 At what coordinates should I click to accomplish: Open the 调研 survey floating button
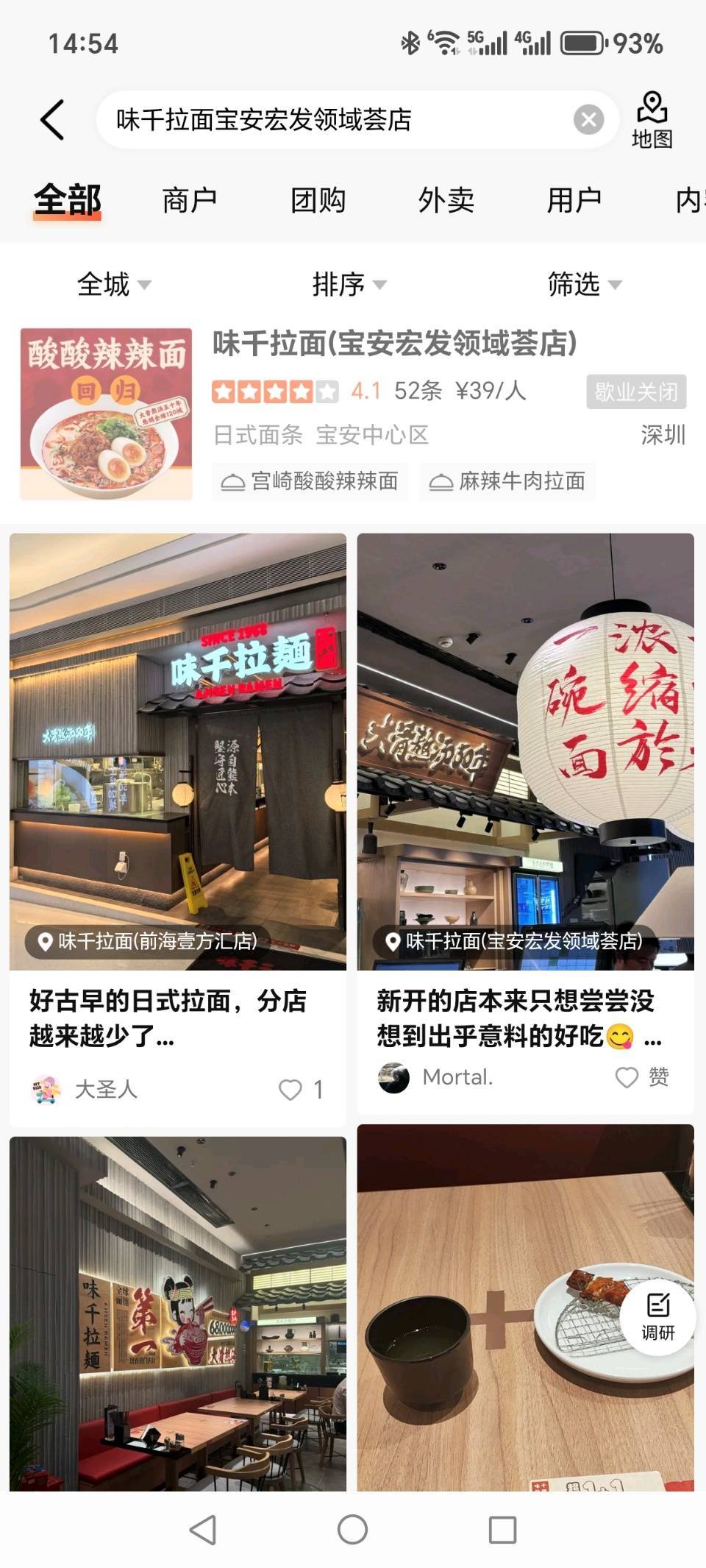coord(657,1316)
